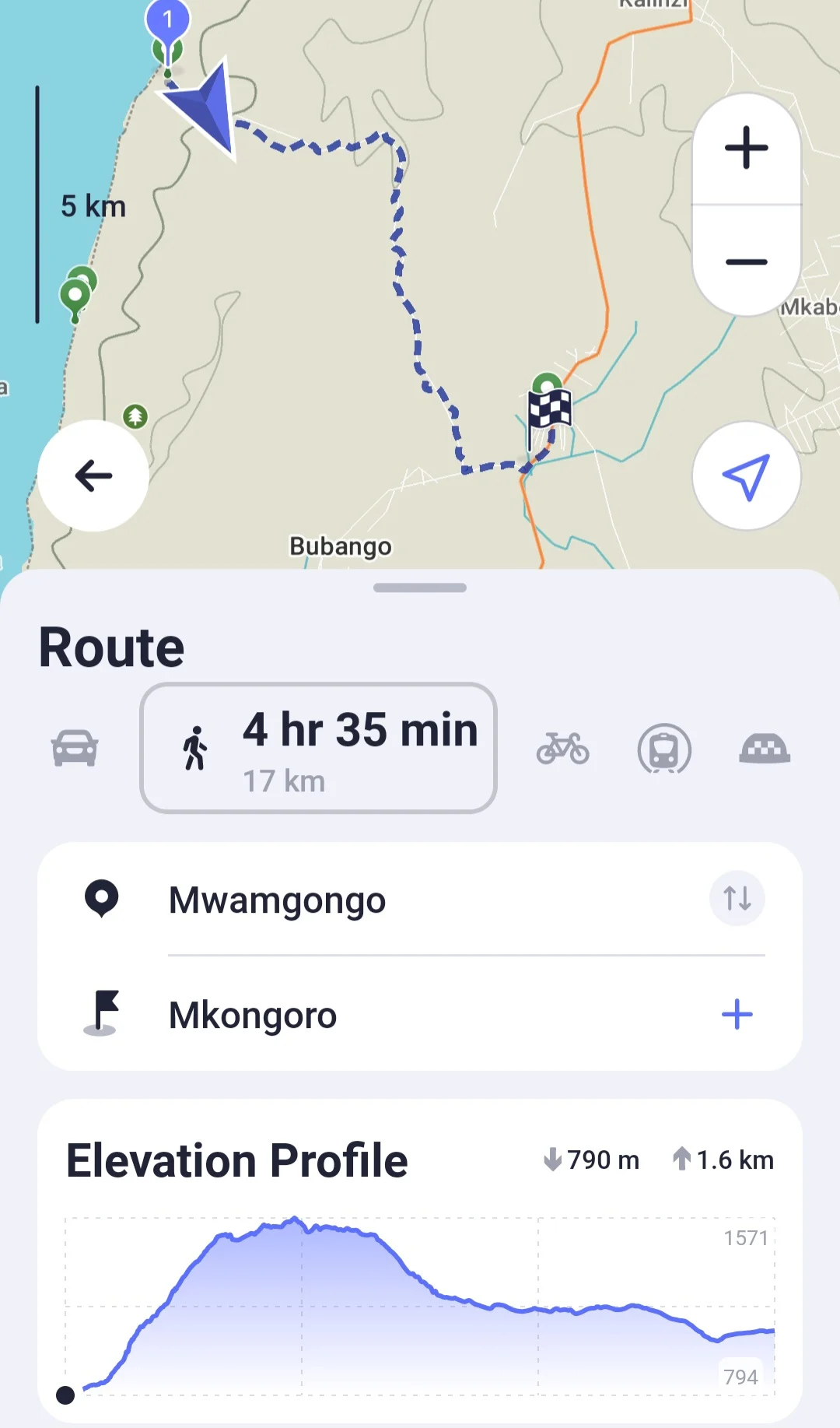Tap the elevation profile chart
This screenshot has width=840, height=1428.
point(420,1307)
